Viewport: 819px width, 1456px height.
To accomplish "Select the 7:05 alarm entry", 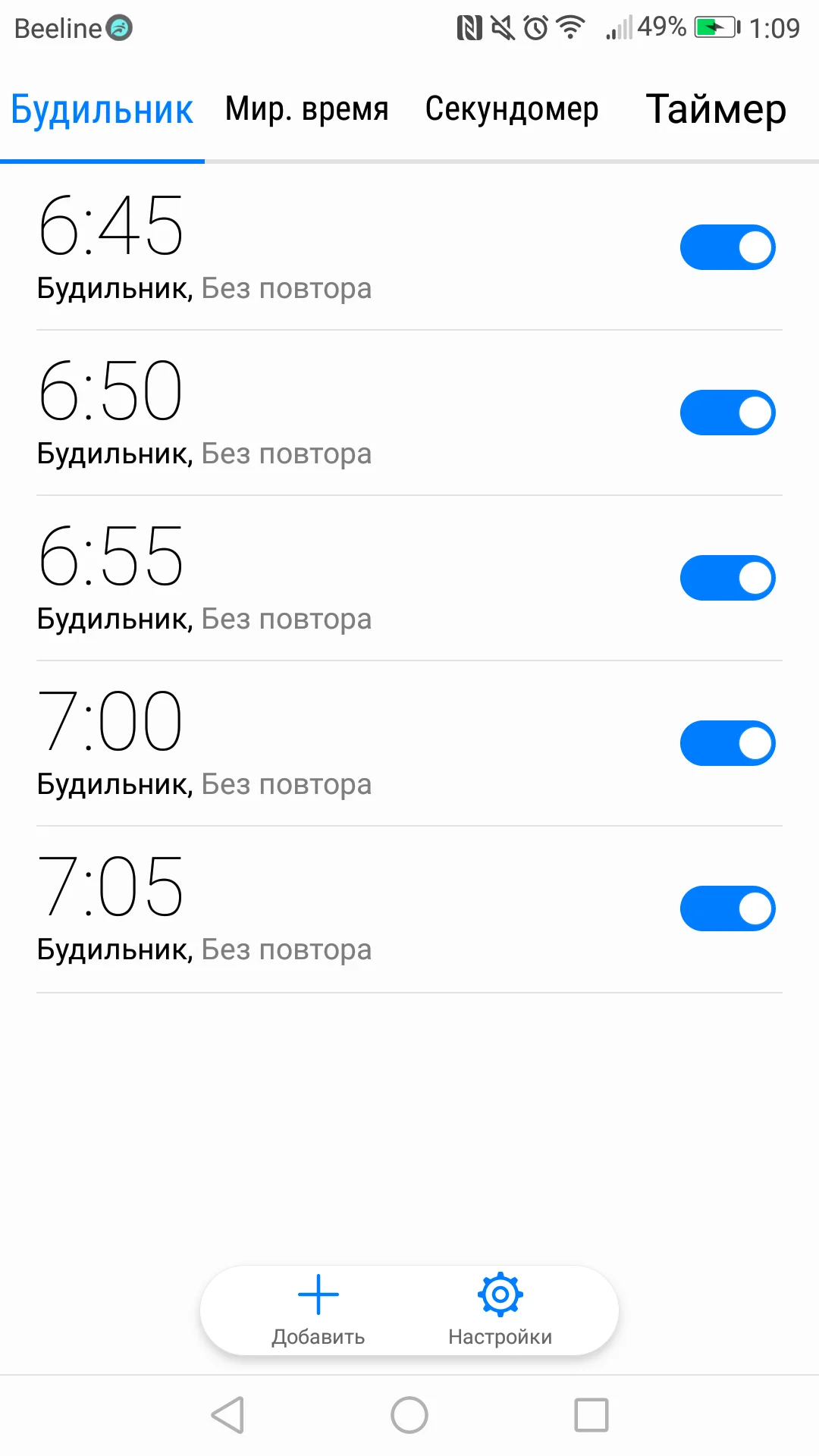I will coord(303,902).
